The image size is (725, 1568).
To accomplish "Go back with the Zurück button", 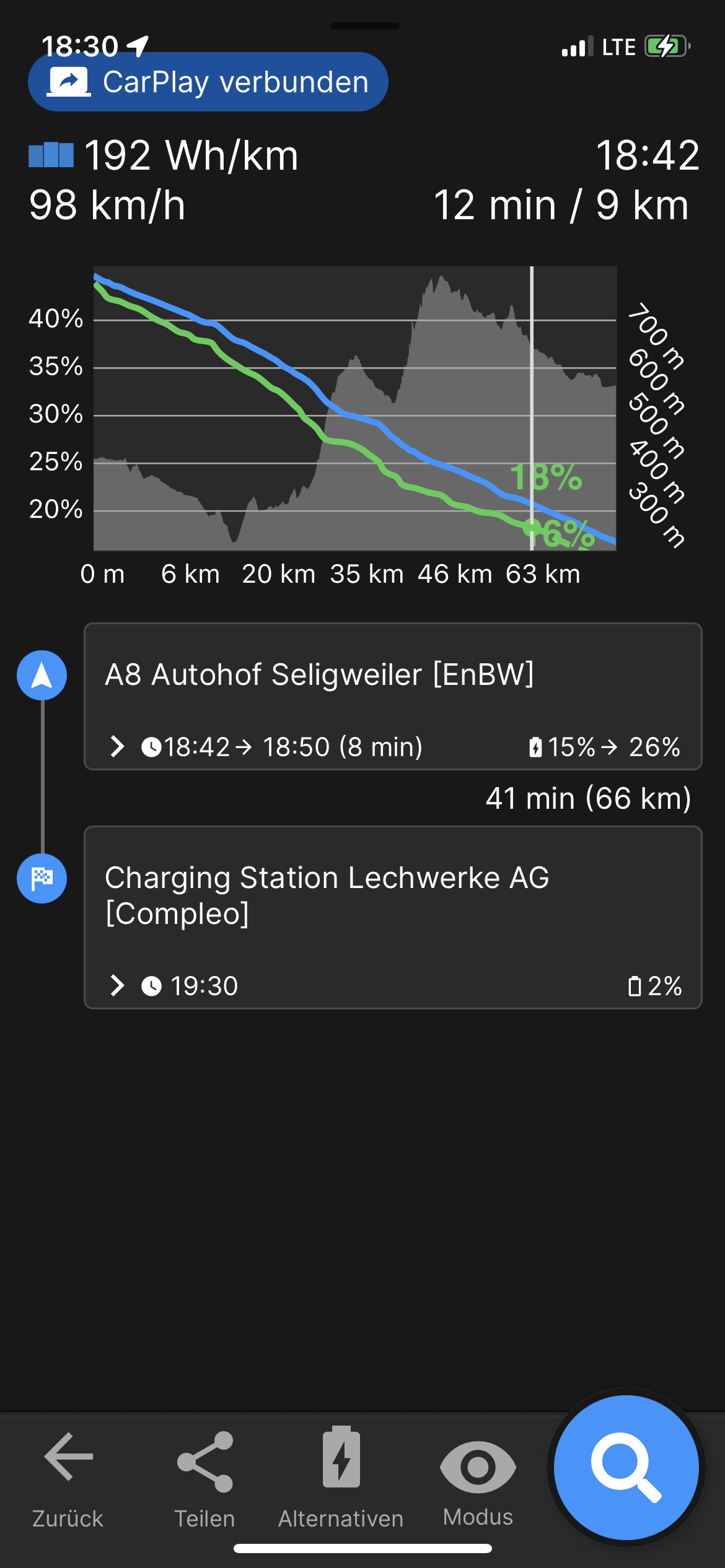I will (x=68, y=1479).
